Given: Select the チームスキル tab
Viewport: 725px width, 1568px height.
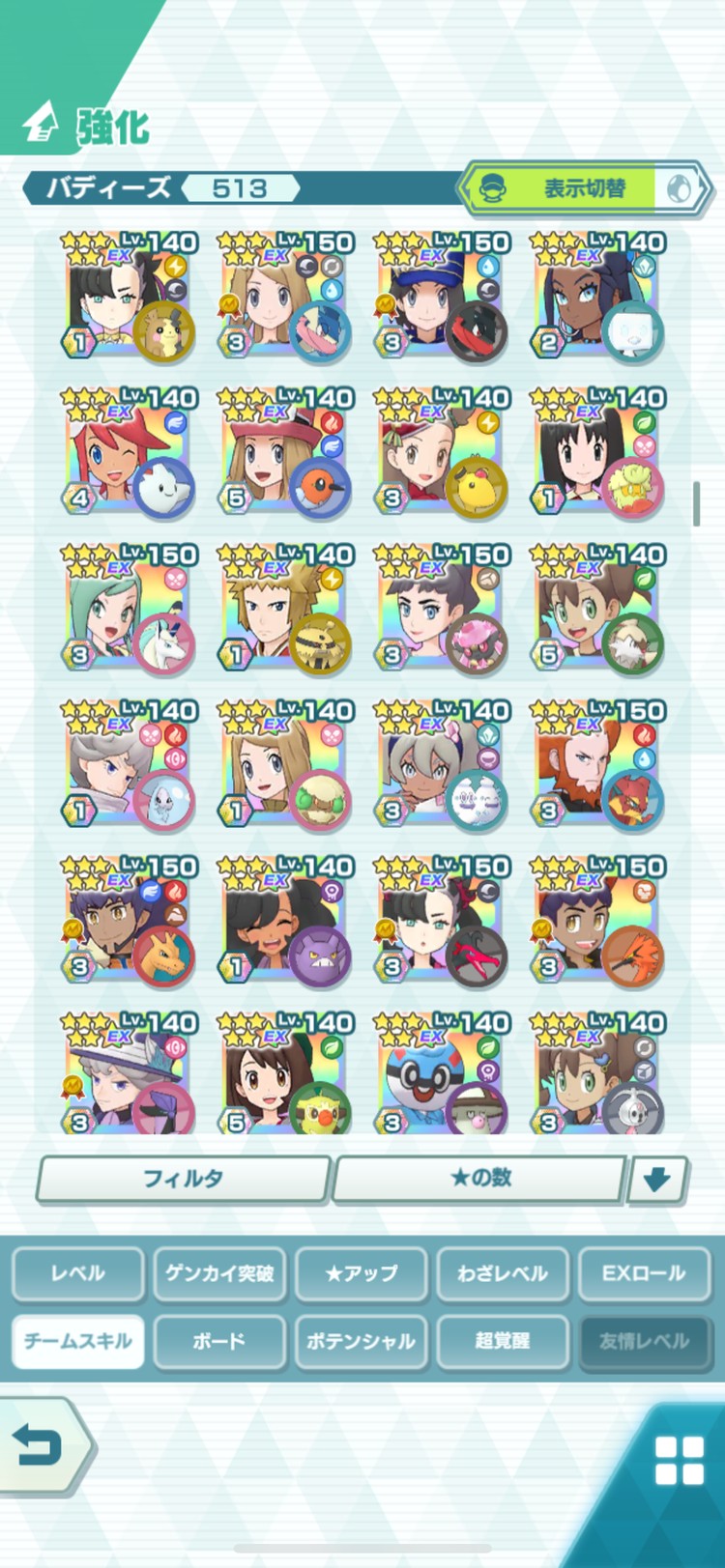Looking at the screenshot, I should [x=78, y=1341].
